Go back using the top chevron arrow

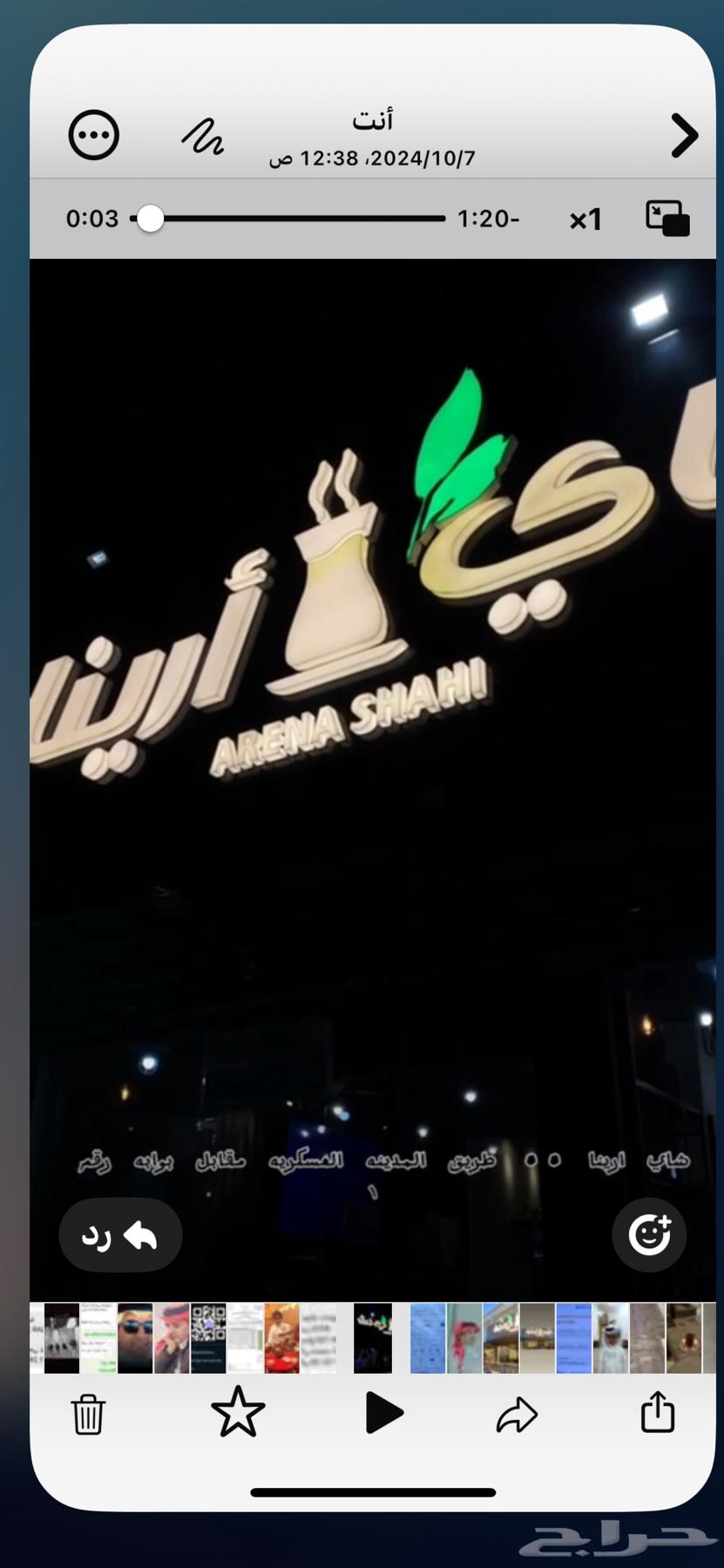[x=684, y=136]
